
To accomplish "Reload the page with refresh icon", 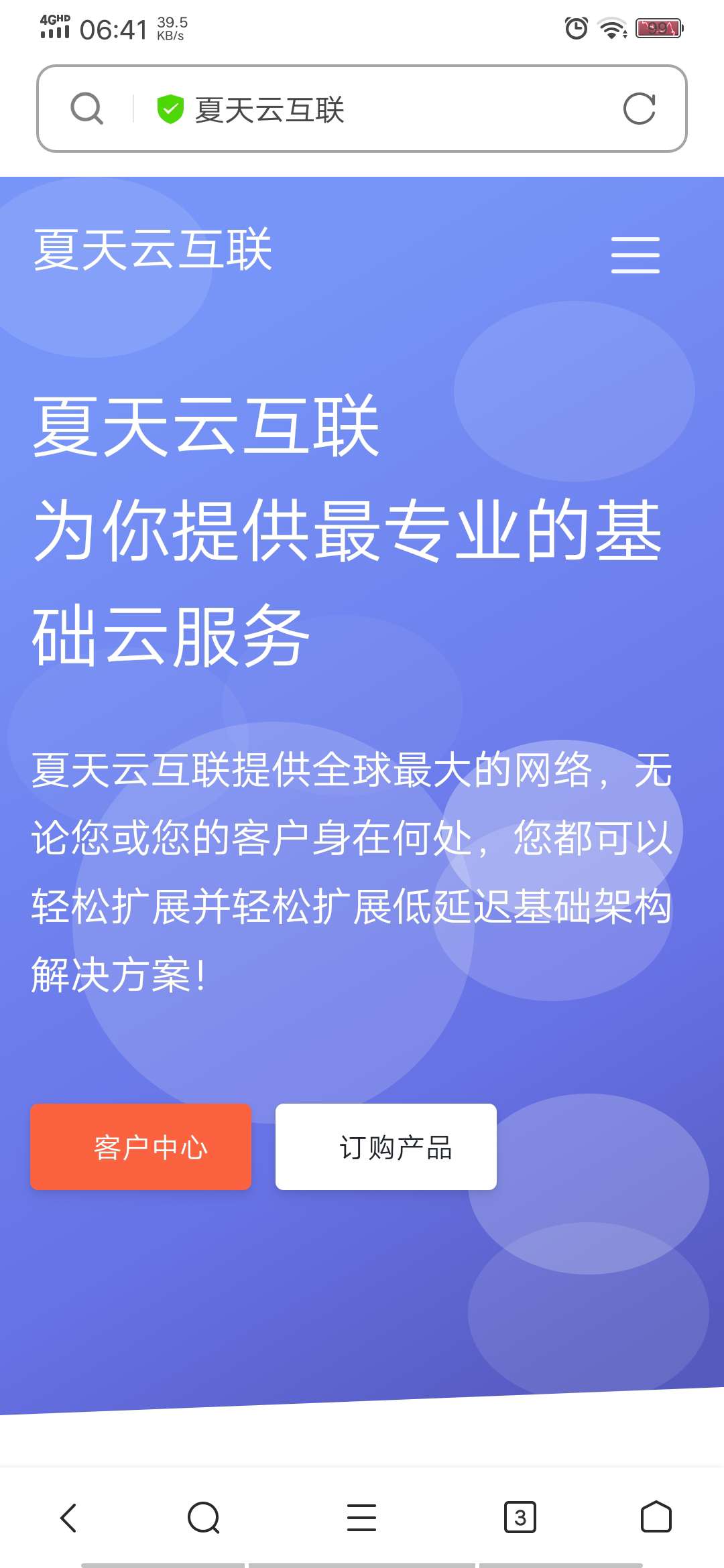I will click(x=639, y=109).
